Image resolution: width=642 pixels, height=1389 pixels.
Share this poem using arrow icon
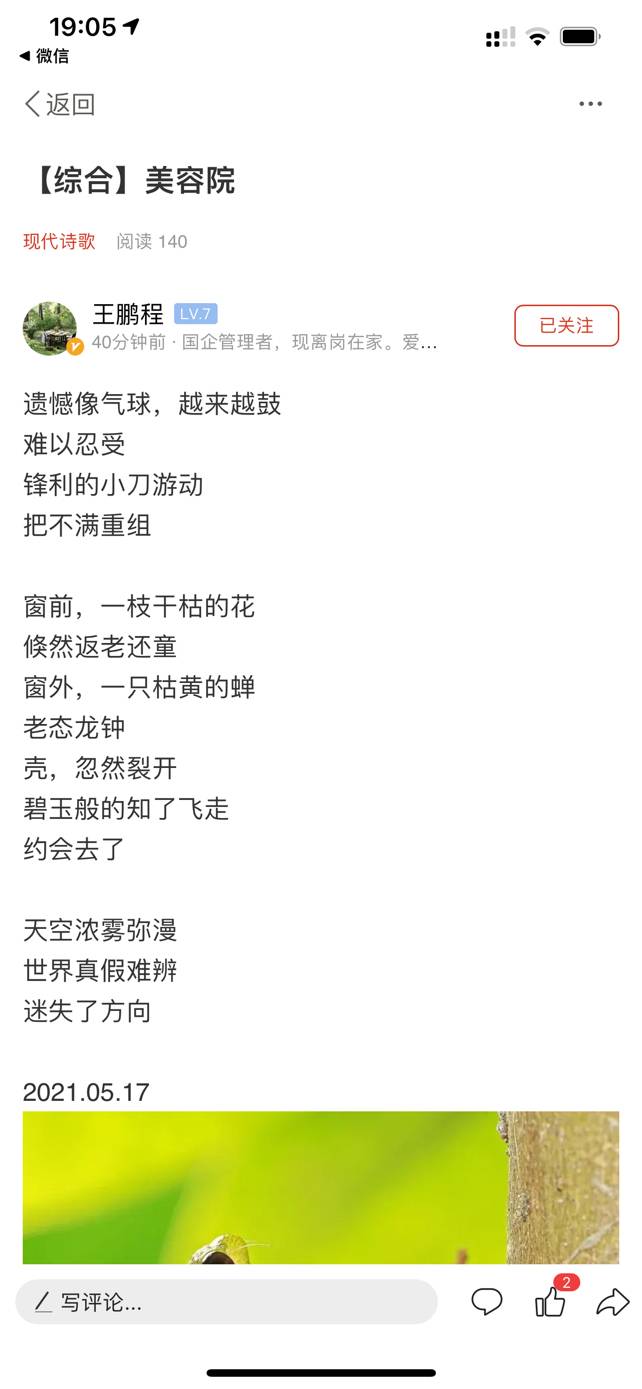click(x=612, y=1302)
